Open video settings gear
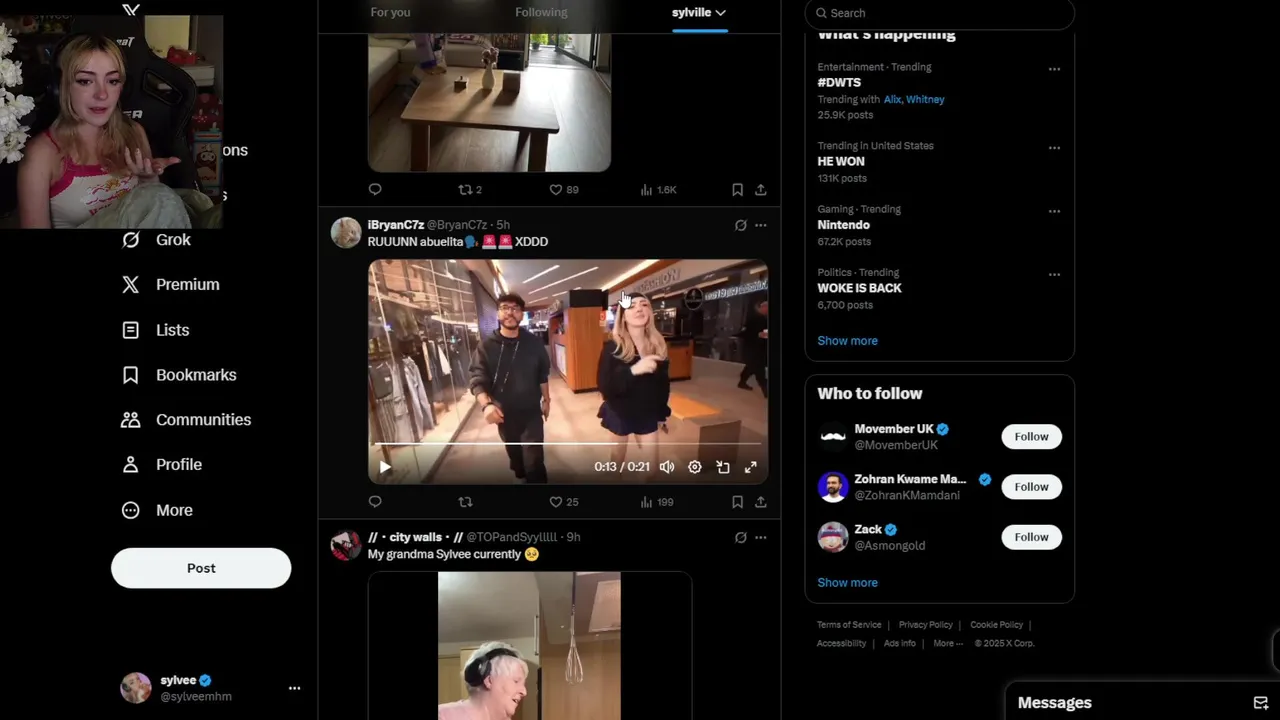 tap(695, 467)
